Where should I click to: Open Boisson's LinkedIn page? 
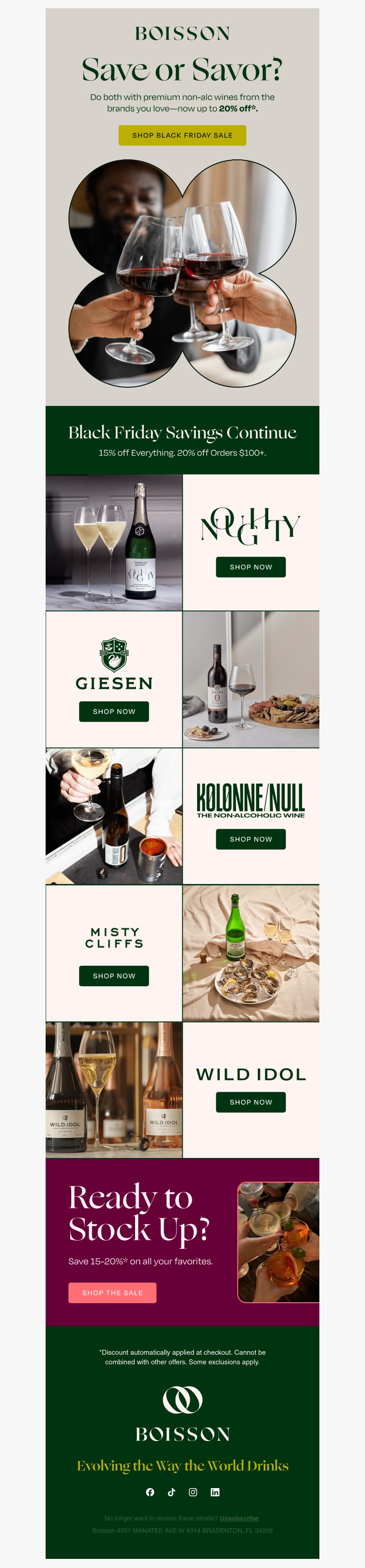215,1492
